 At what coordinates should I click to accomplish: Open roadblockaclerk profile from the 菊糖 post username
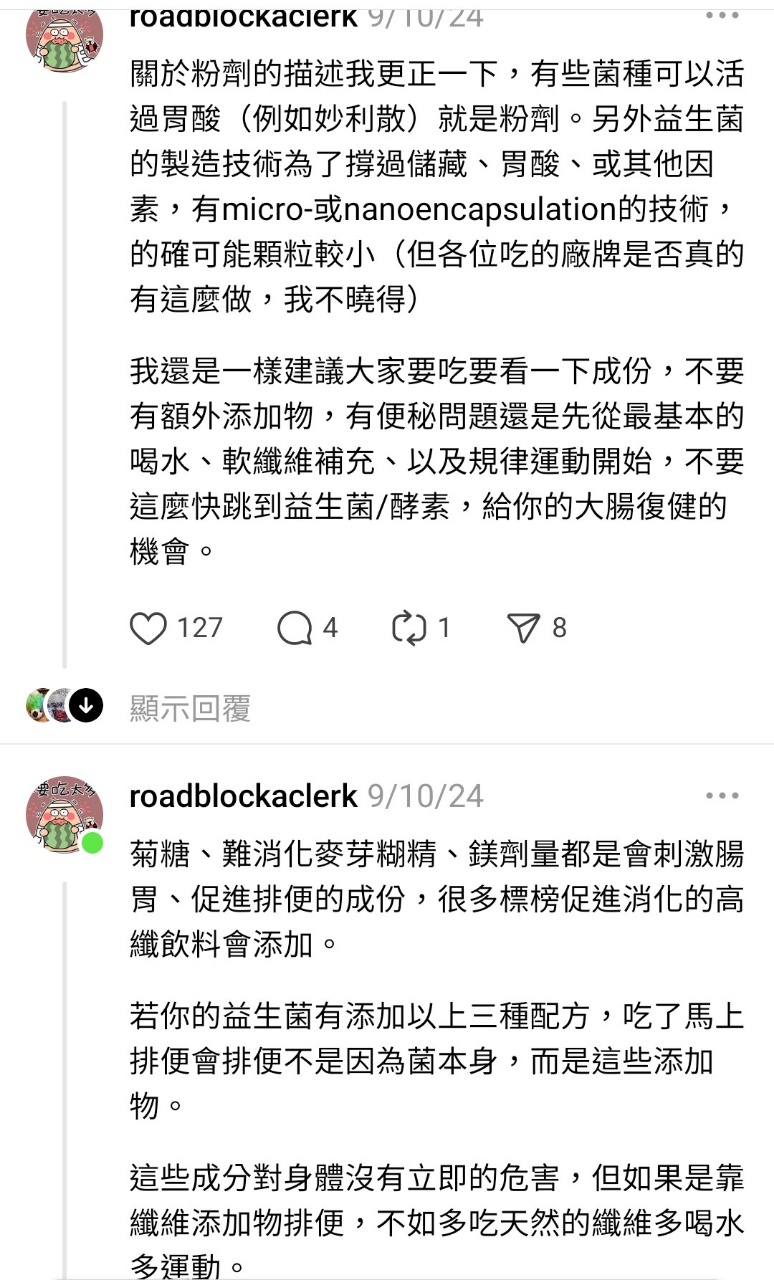(243, 796)
